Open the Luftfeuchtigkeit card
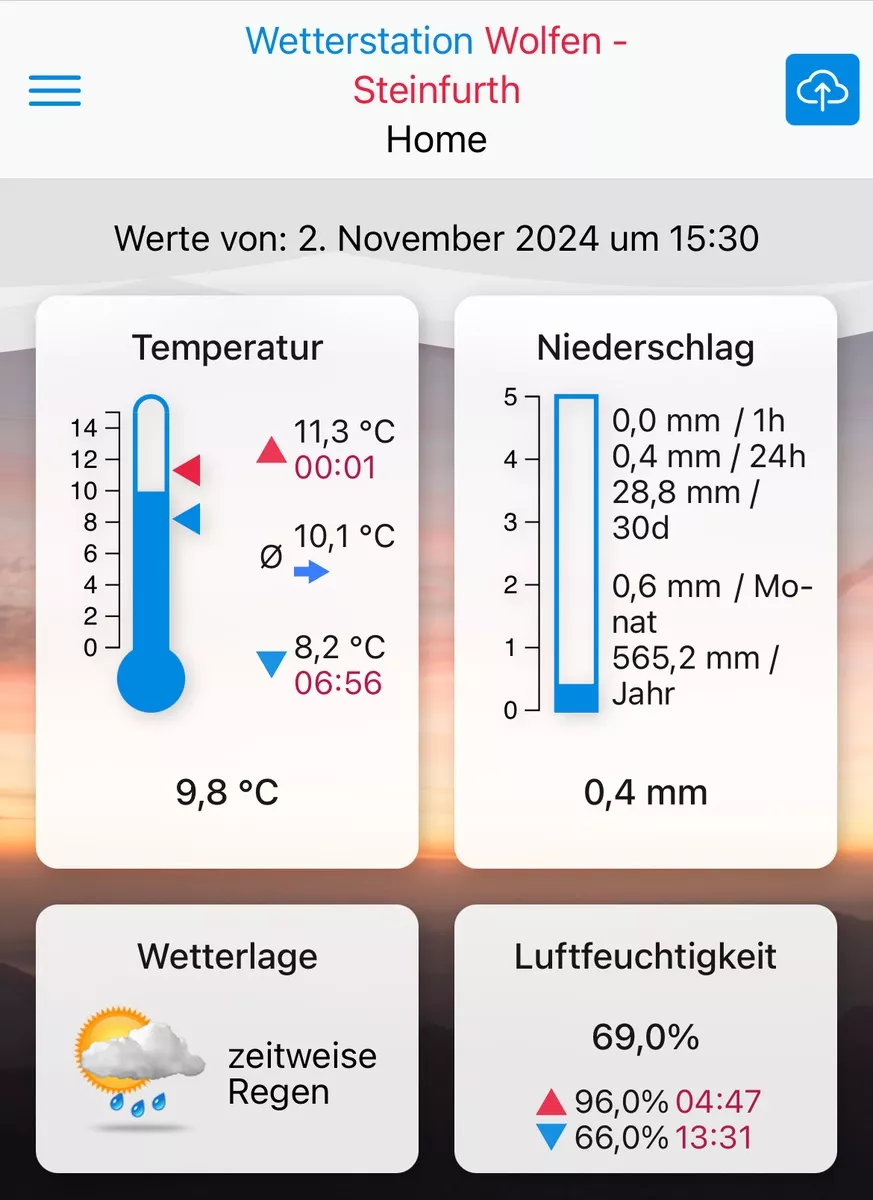The width and height of the screenshot is (873, 1200). click(x=645, y=1038)
